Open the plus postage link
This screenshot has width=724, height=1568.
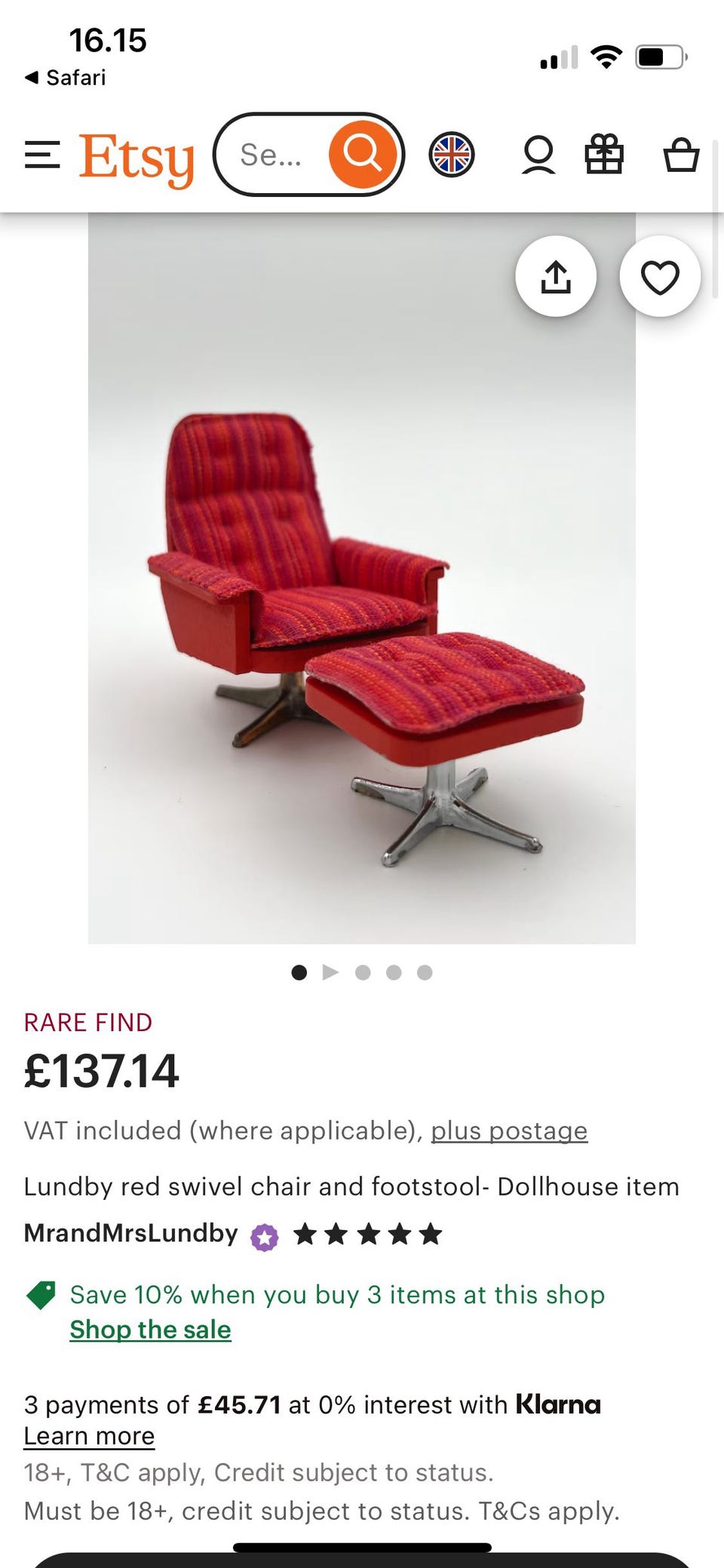tap(509, 1131)
